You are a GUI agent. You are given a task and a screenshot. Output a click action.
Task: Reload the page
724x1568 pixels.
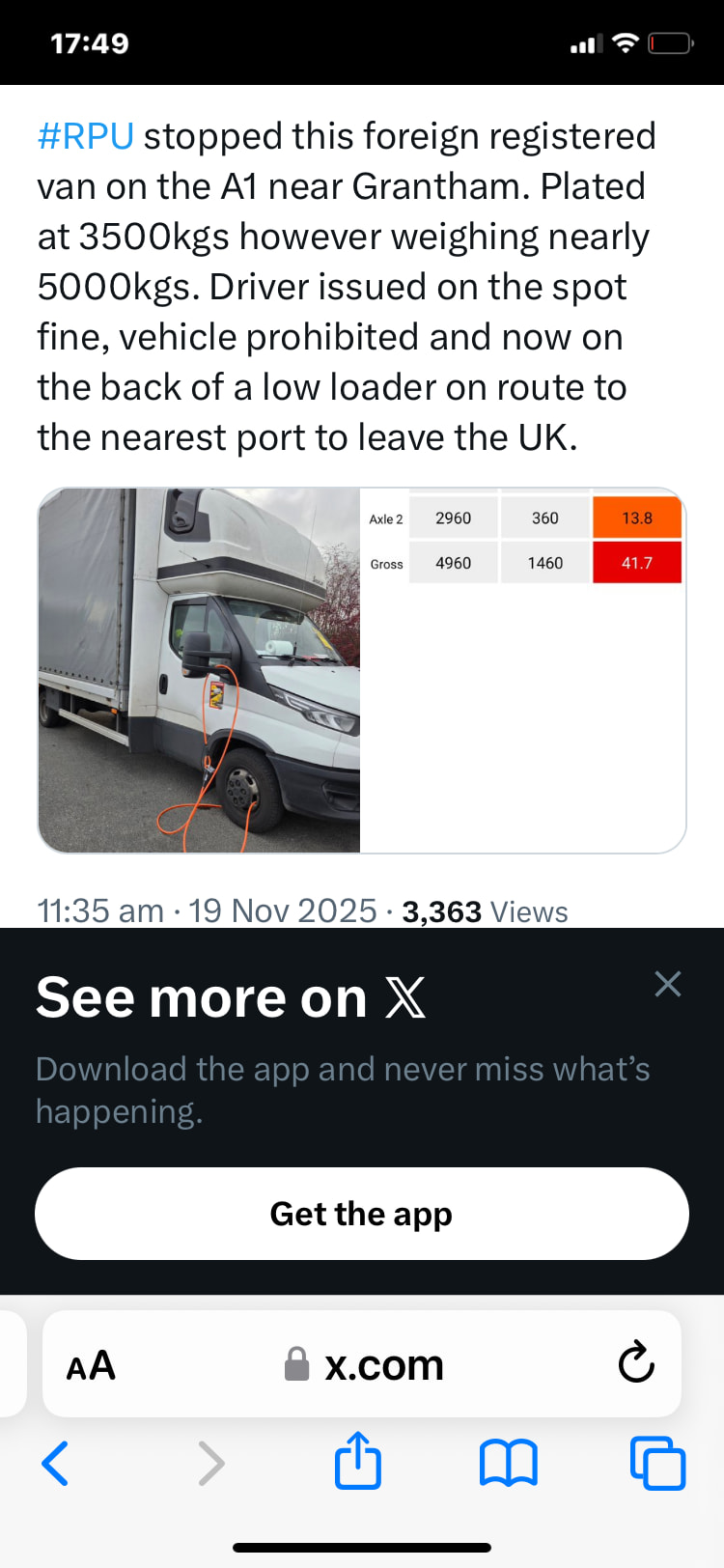click(636, 1363)
